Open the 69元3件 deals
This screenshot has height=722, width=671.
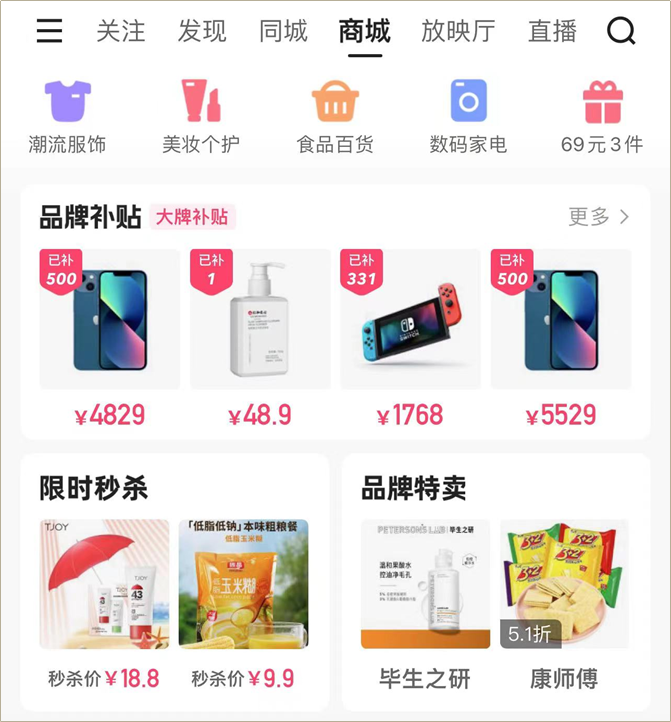coord(602,117)
